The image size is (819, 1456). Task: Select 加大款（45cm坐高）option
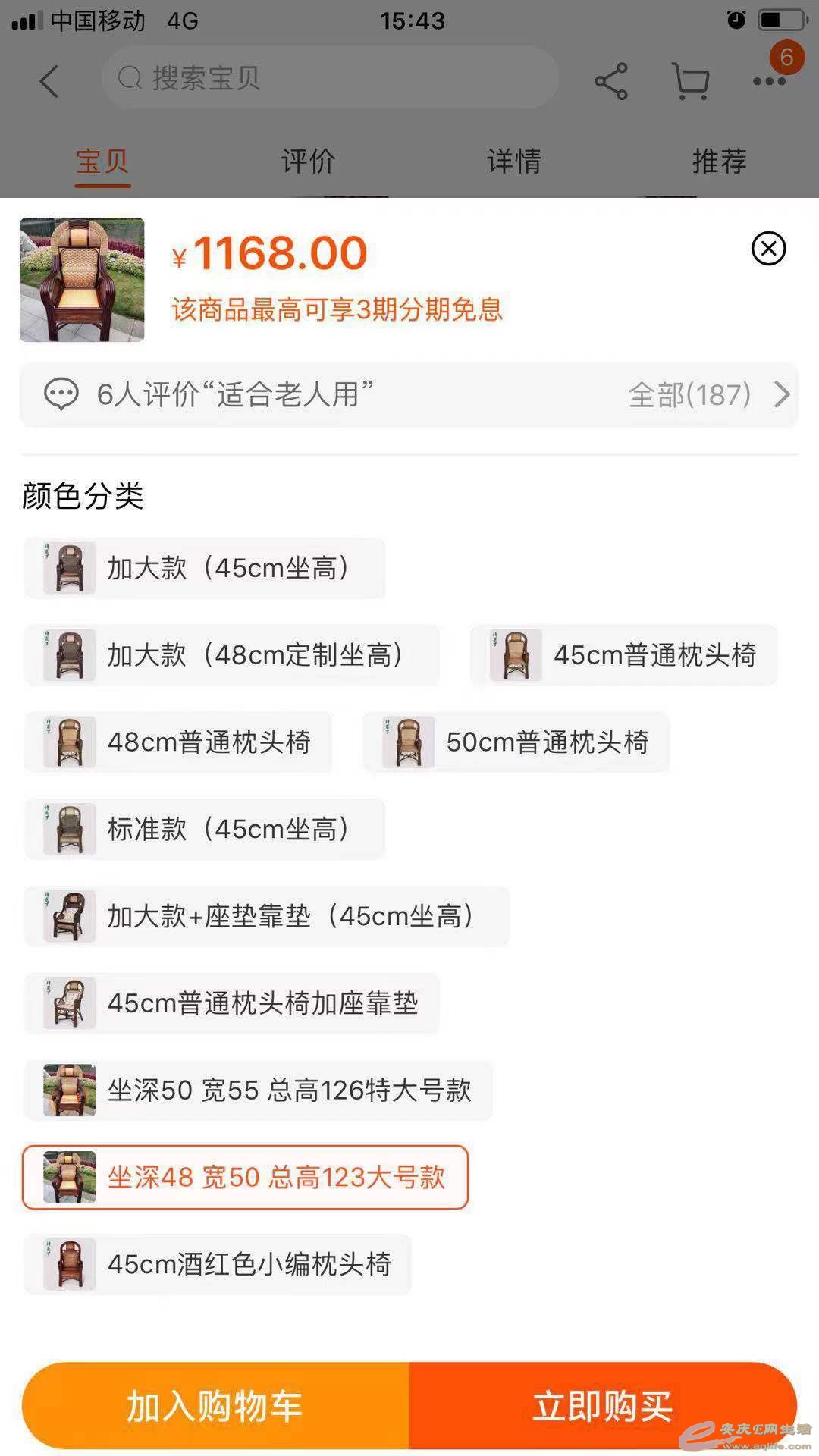tap(205, 568)
